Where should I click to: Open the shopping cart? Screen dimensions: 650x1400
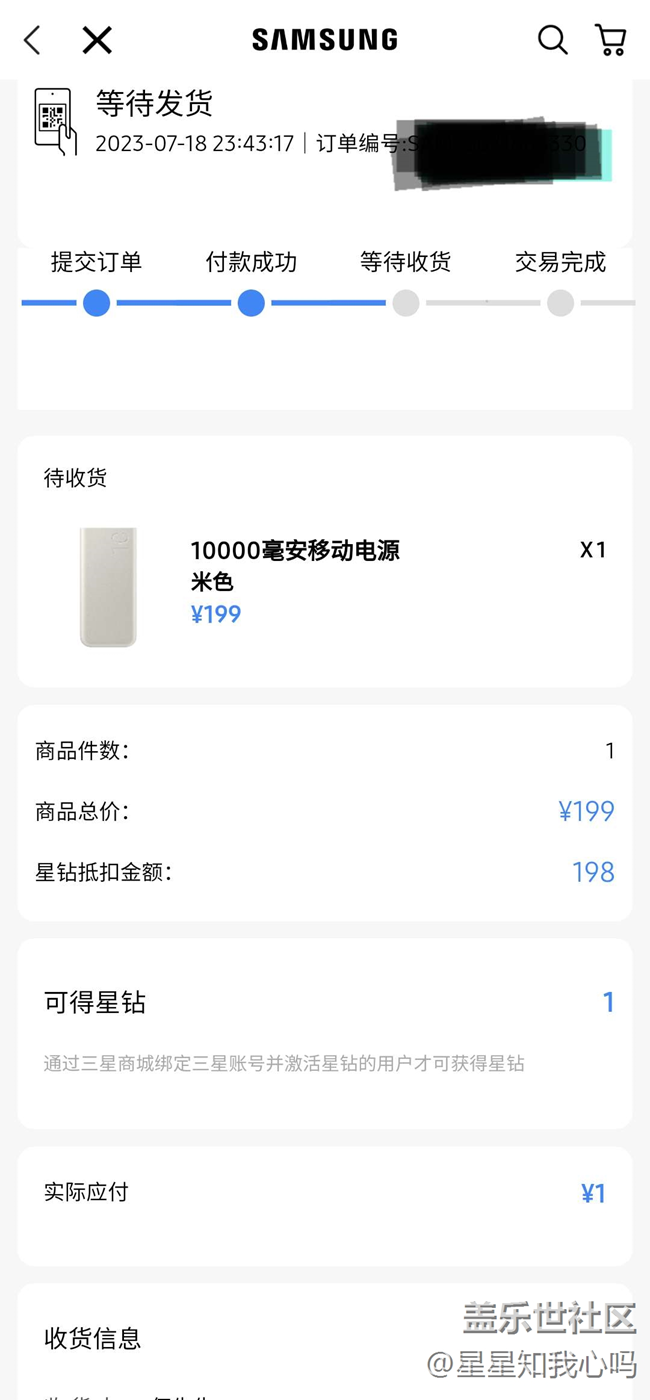point(611,40)
